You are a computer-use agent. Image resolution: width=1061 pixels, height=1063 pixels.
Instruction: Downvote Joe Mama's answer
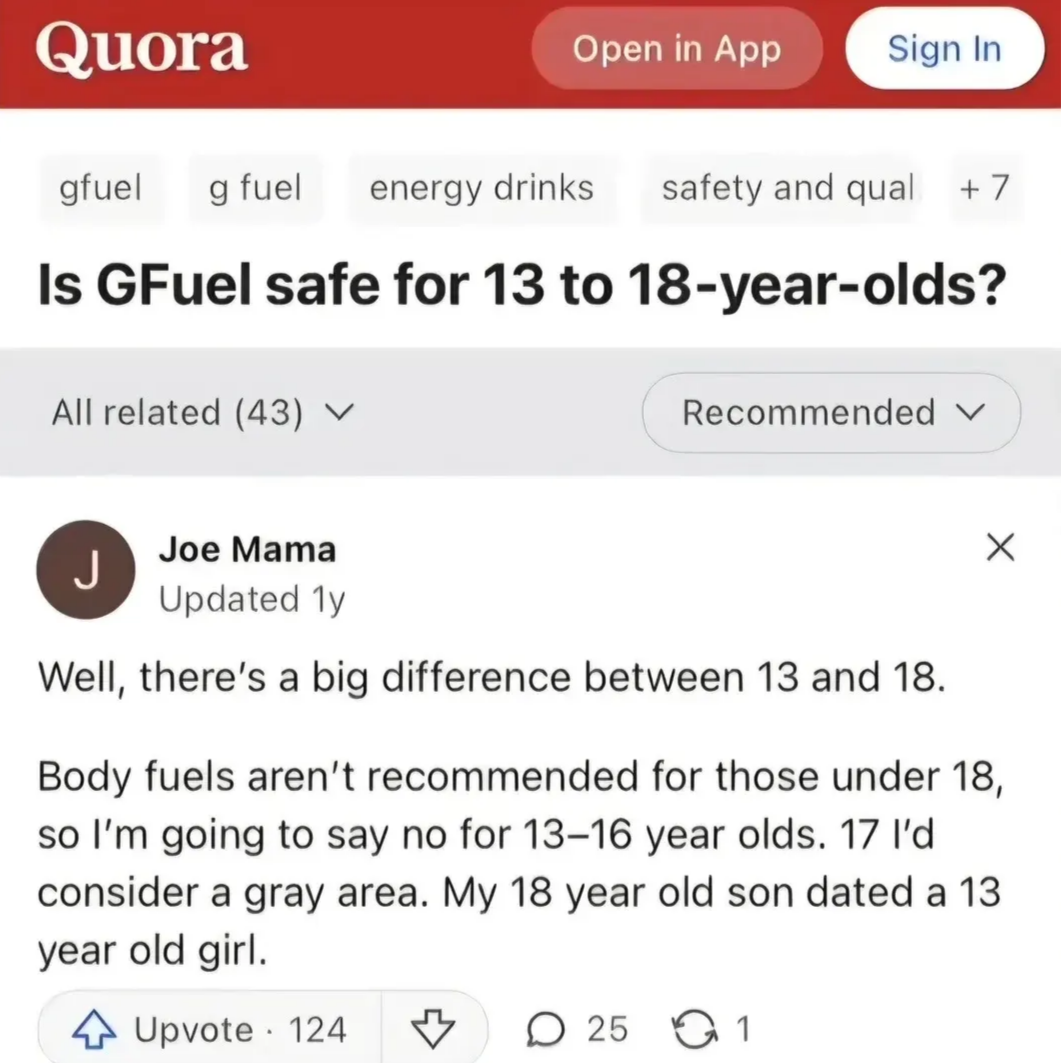click(x=434, y=1029)
